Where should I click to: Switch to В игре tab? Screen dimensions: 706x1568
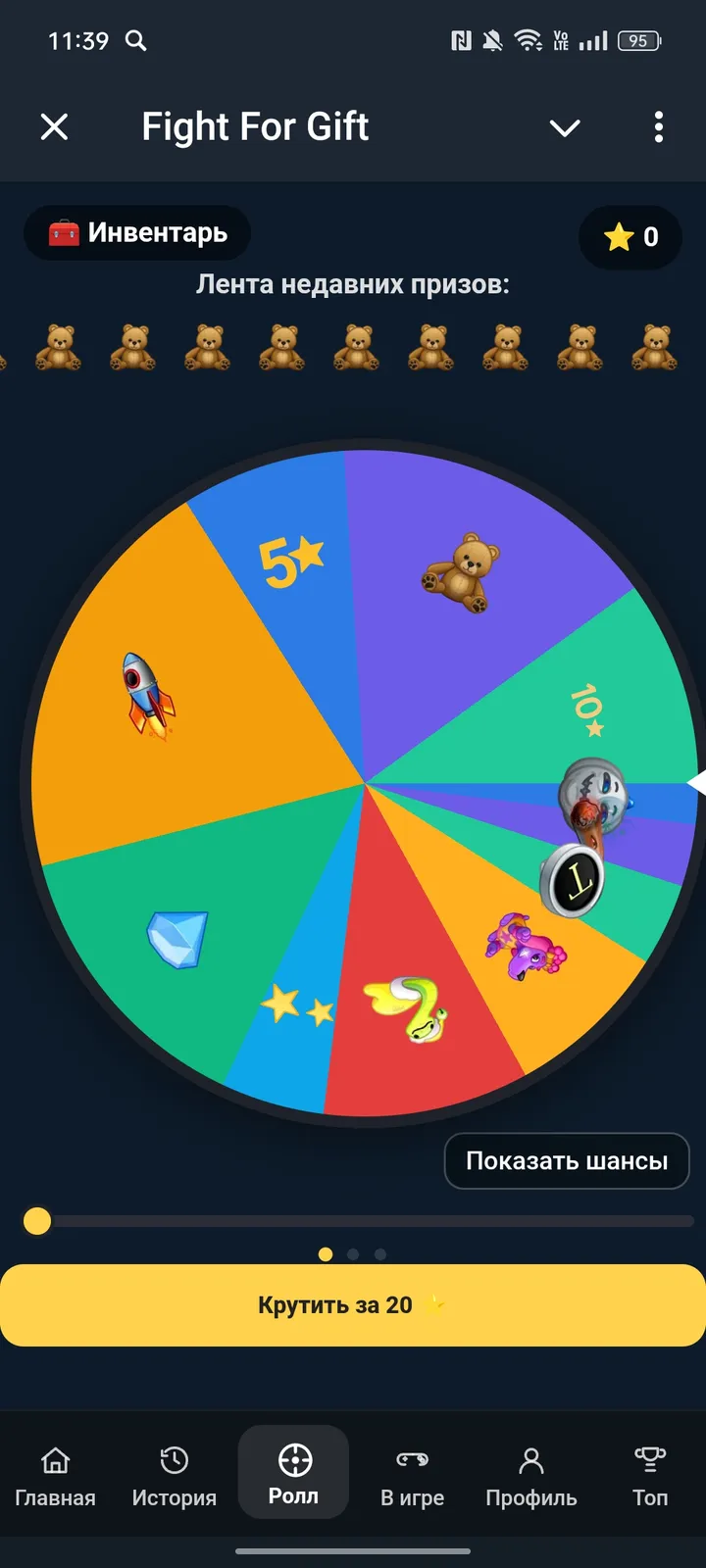click(412, 1476)
